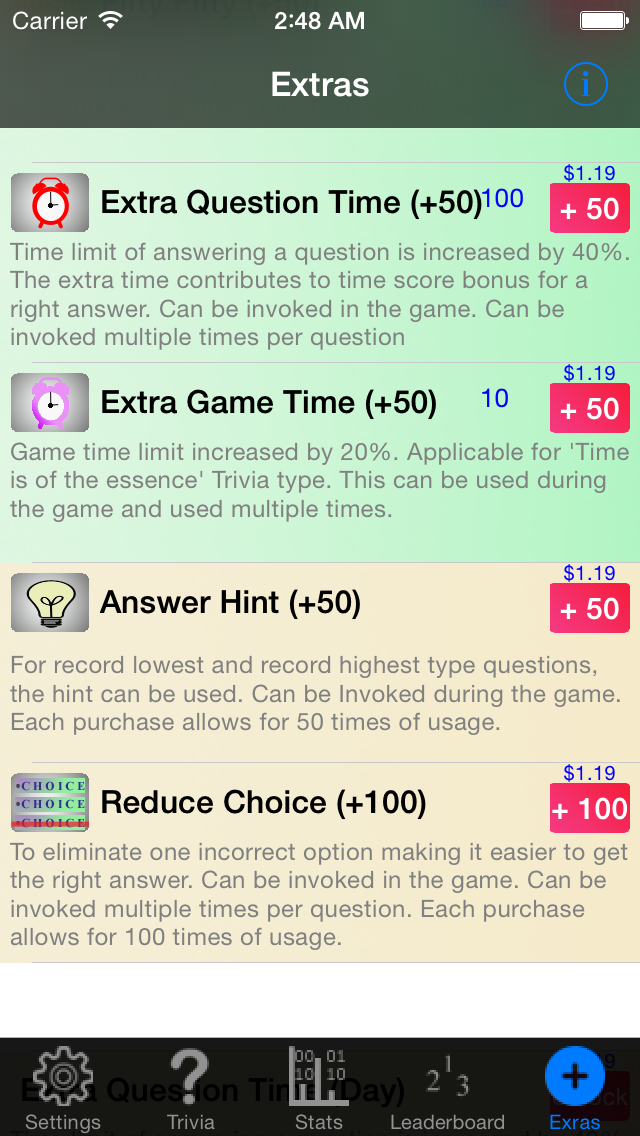
Task: View the Leaderboard tab
Action: pos(447,1088)
